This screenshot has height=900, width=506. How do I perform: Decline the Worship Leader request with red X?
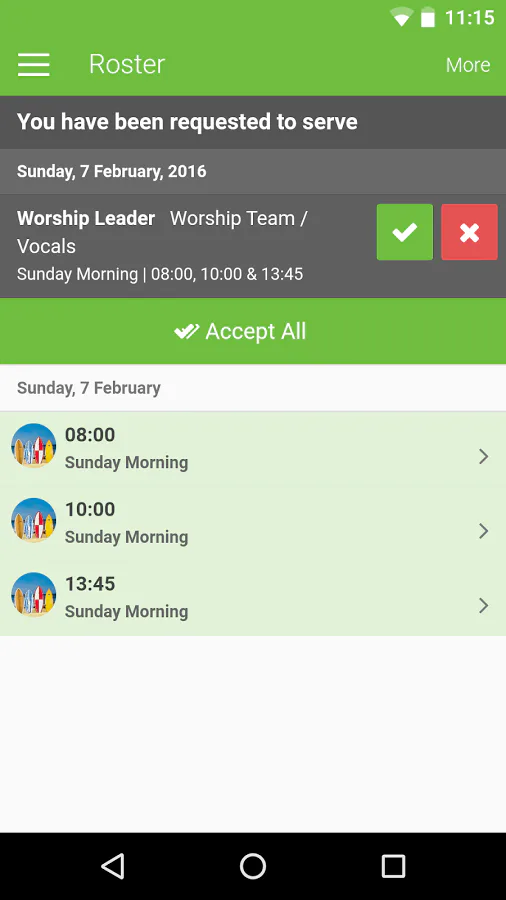point(469,232)
